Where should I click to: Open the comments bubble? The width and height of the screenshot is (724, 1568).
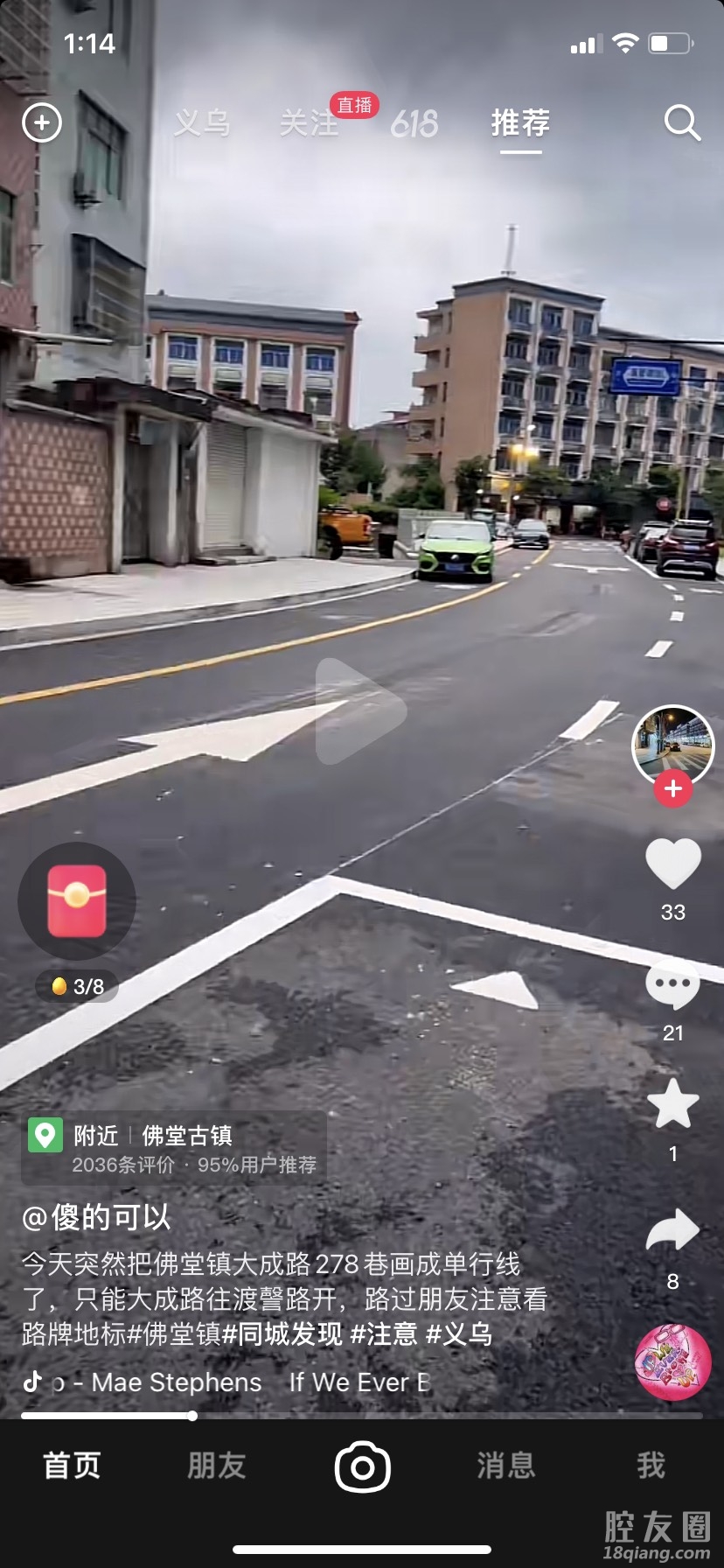click(672, 985)
